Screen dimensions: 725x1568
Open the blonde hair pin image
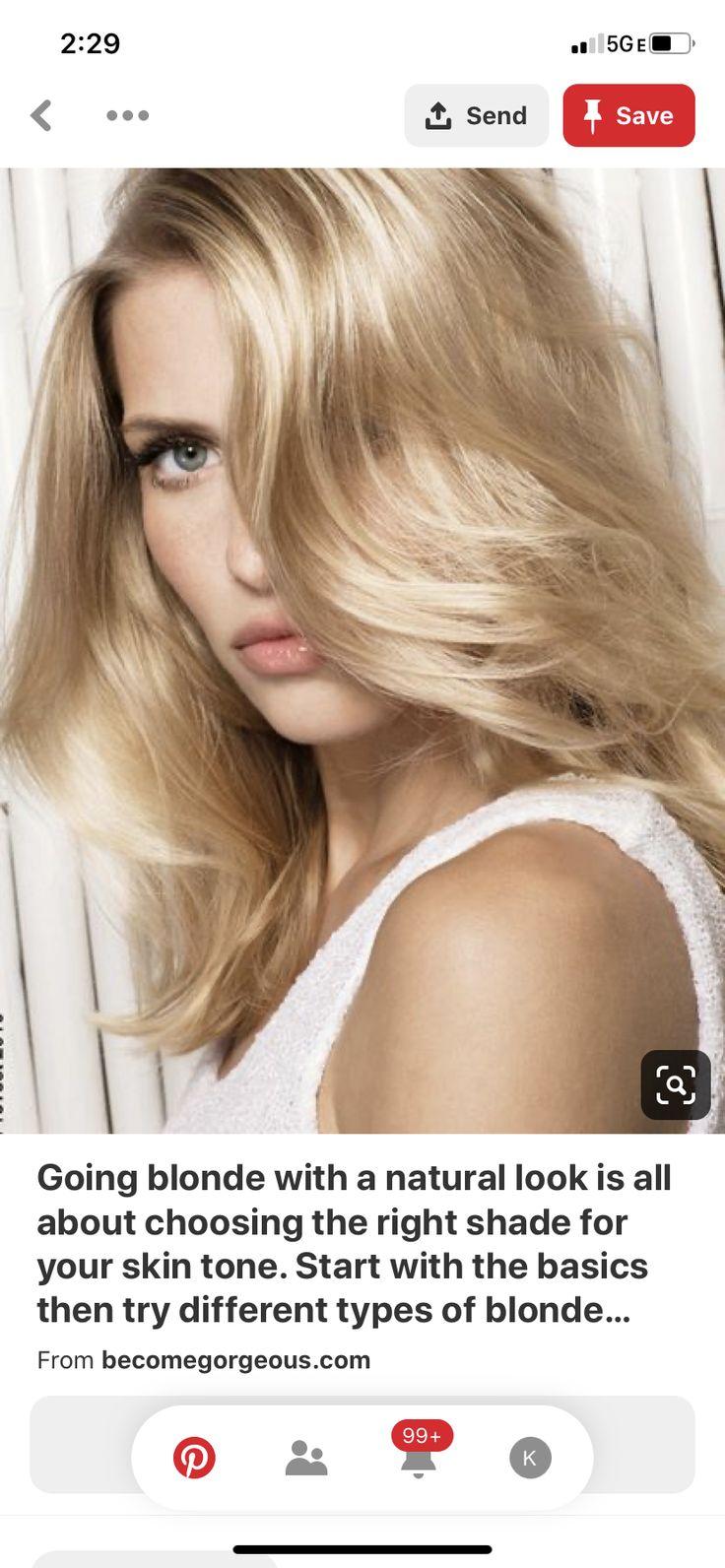(x=362, y=650)
